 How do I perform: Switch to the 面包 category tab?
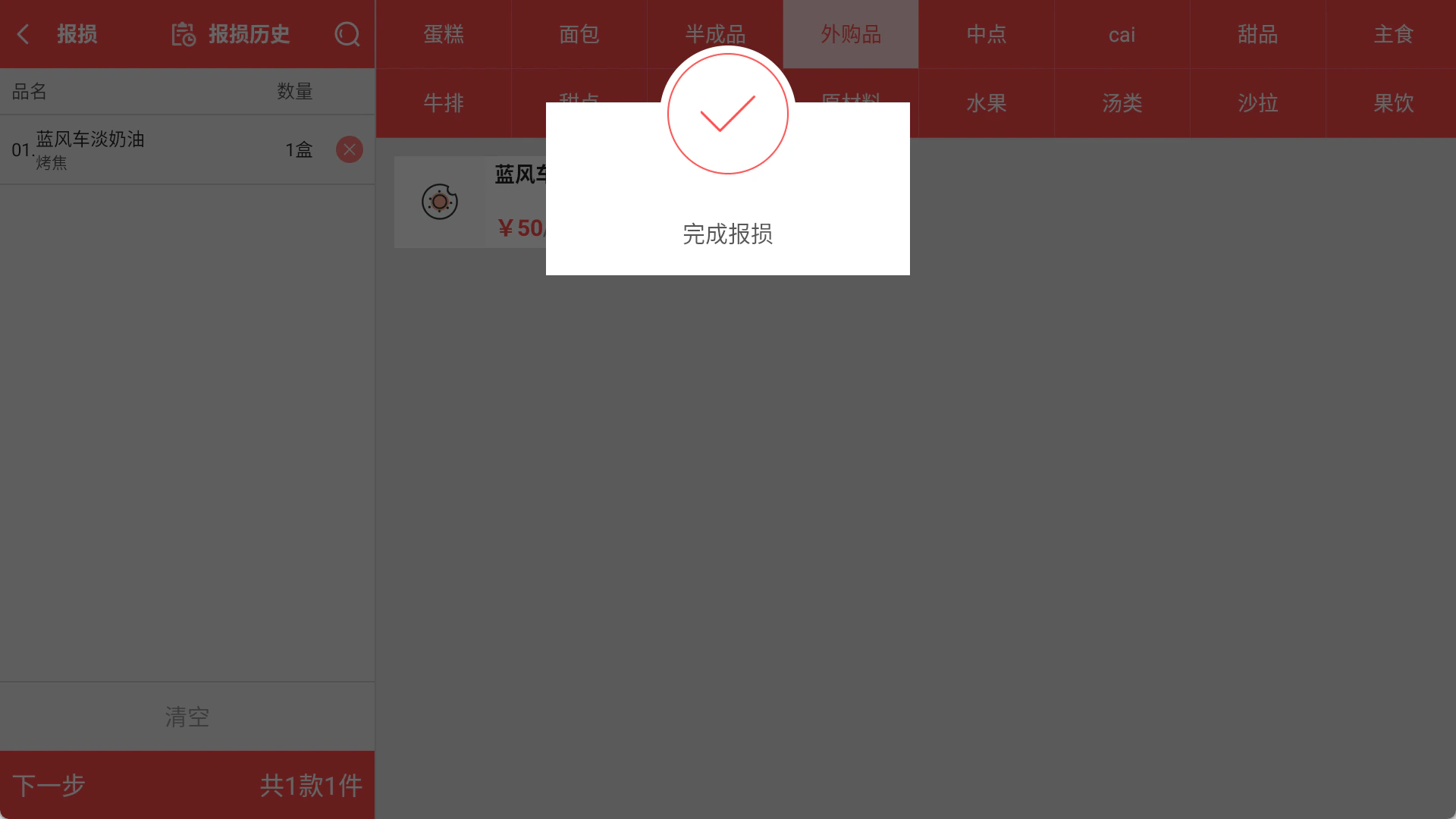coord(579,34)
